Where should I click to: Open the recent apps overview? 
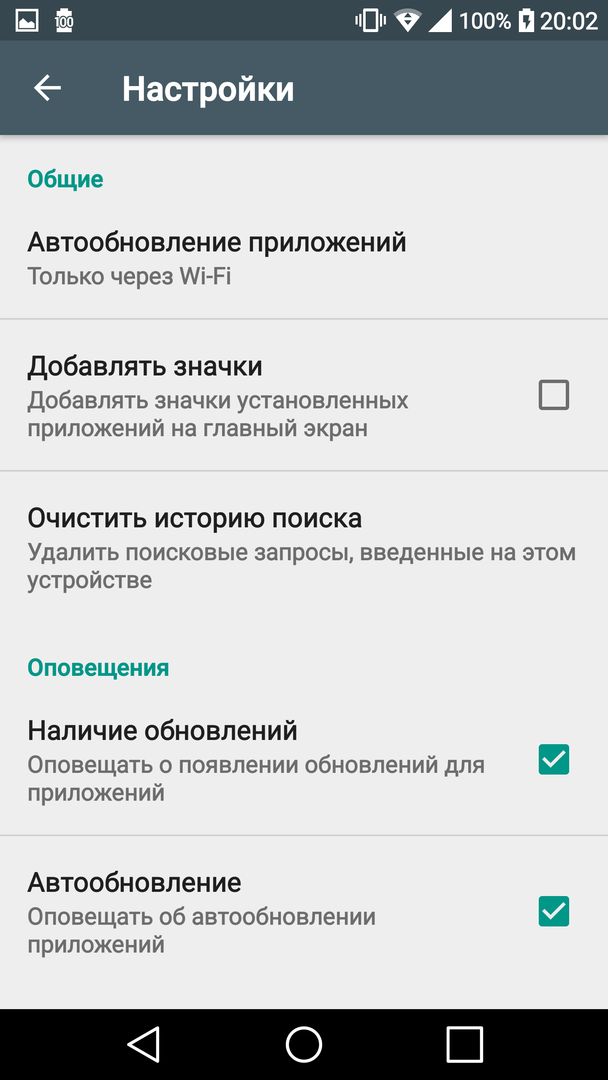click(464, 1044)
